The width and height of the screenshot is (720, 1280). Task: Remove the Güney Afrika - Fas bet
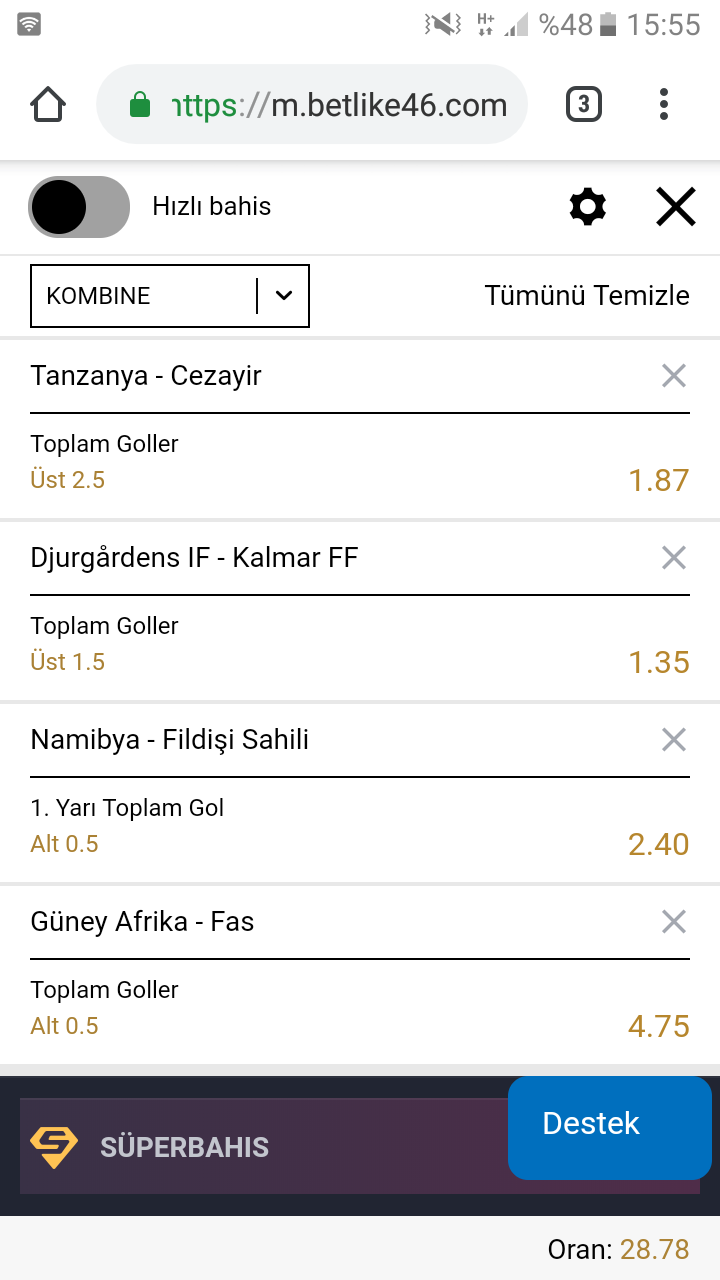tap(674, 922)
